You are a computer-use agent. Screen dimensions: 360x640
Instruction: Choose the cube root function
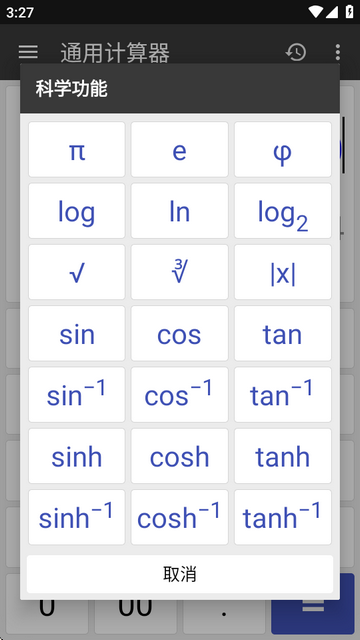180,272
